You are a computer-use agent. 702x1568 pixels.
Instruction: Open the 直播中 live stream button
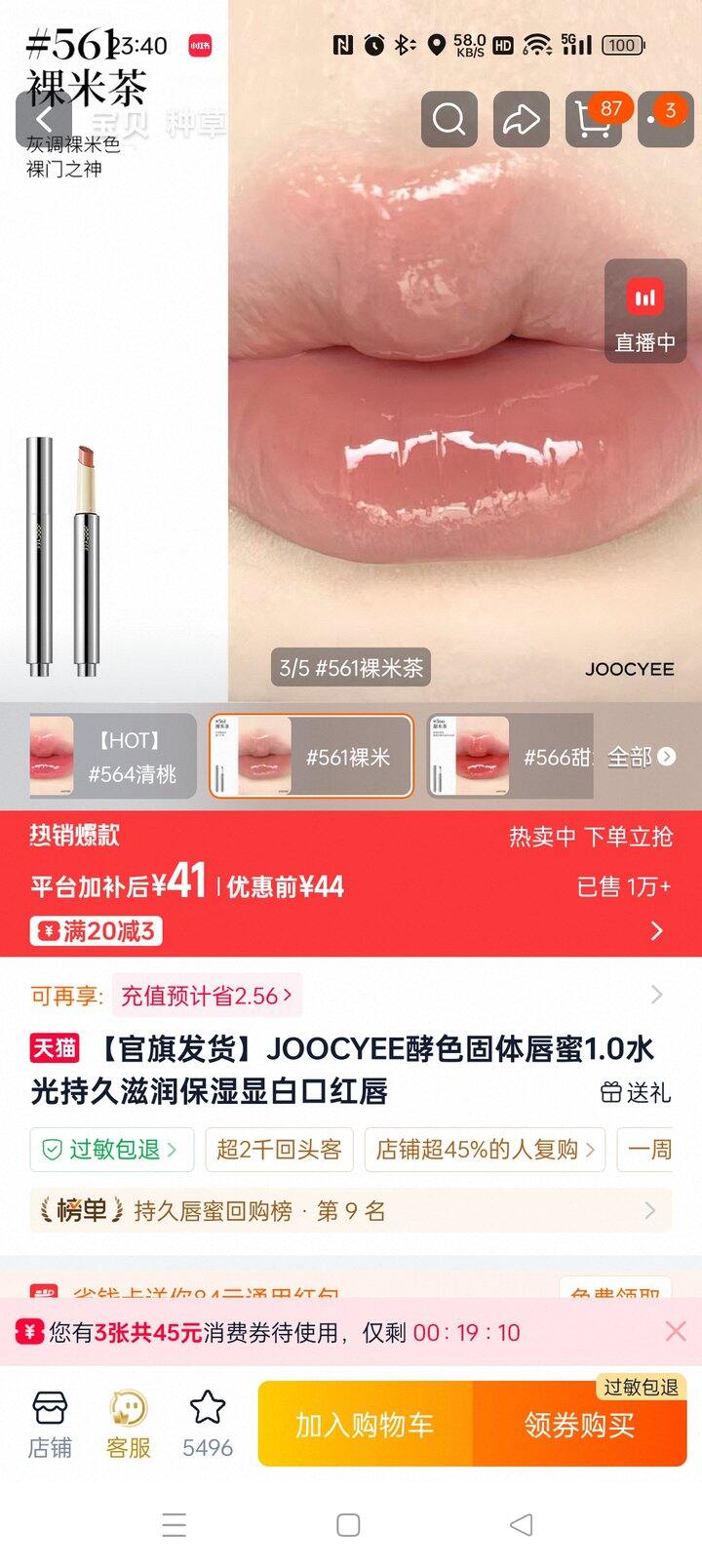[x=645, y=311]
